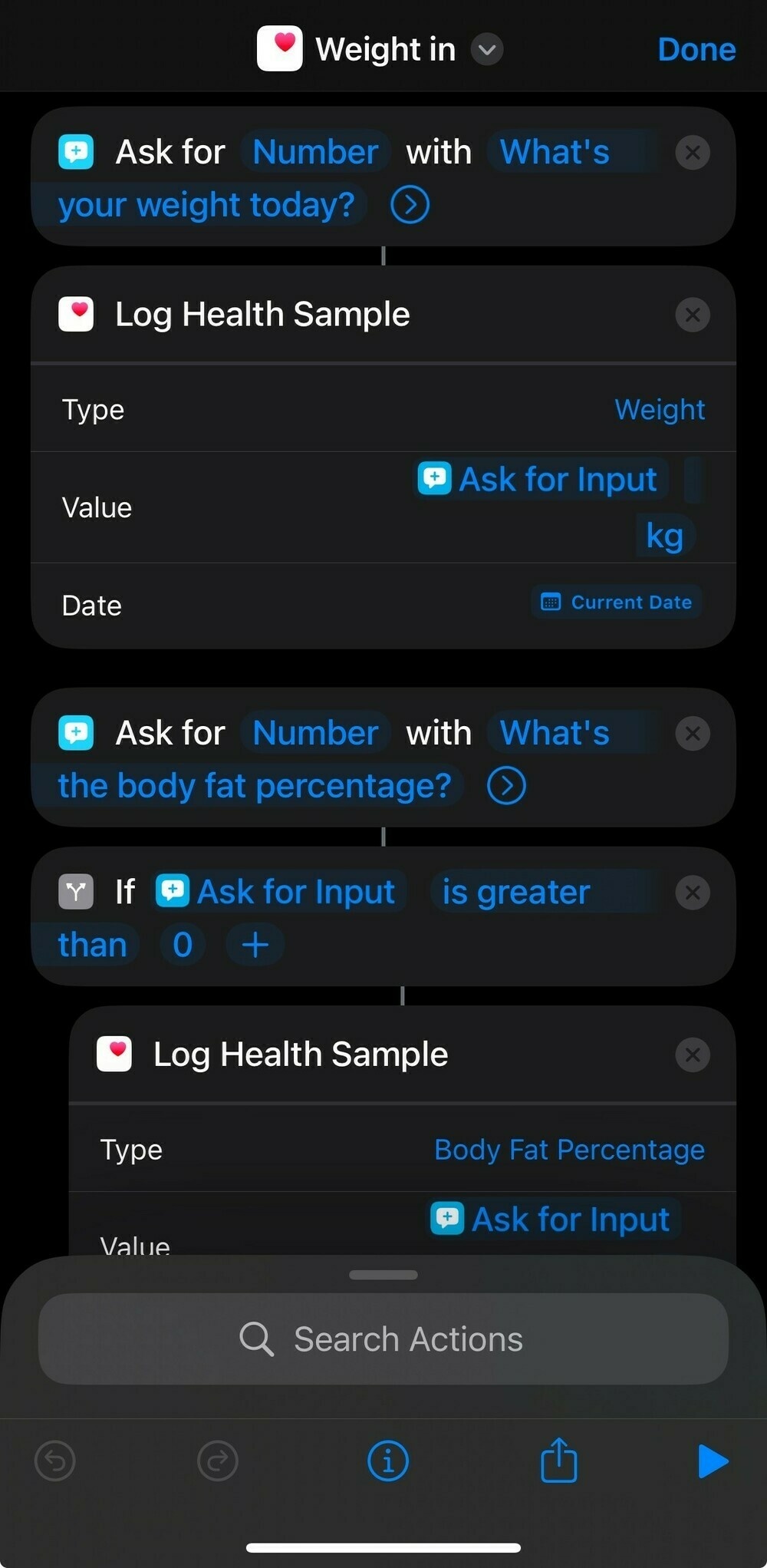Open shortcut info details

point(388,1461)
